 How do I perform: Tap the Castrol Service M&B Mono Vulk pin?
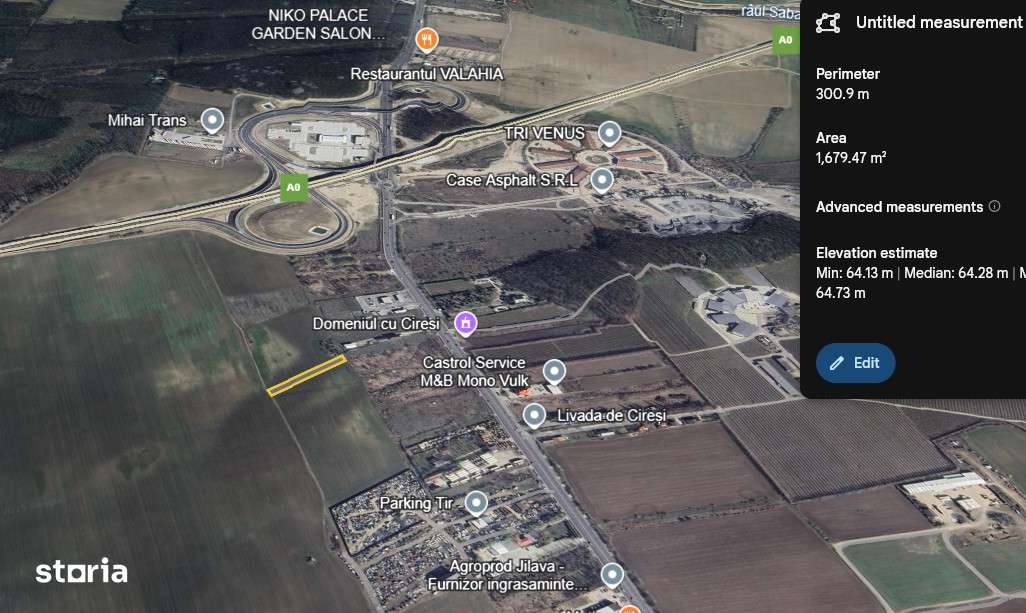point(554,372)
